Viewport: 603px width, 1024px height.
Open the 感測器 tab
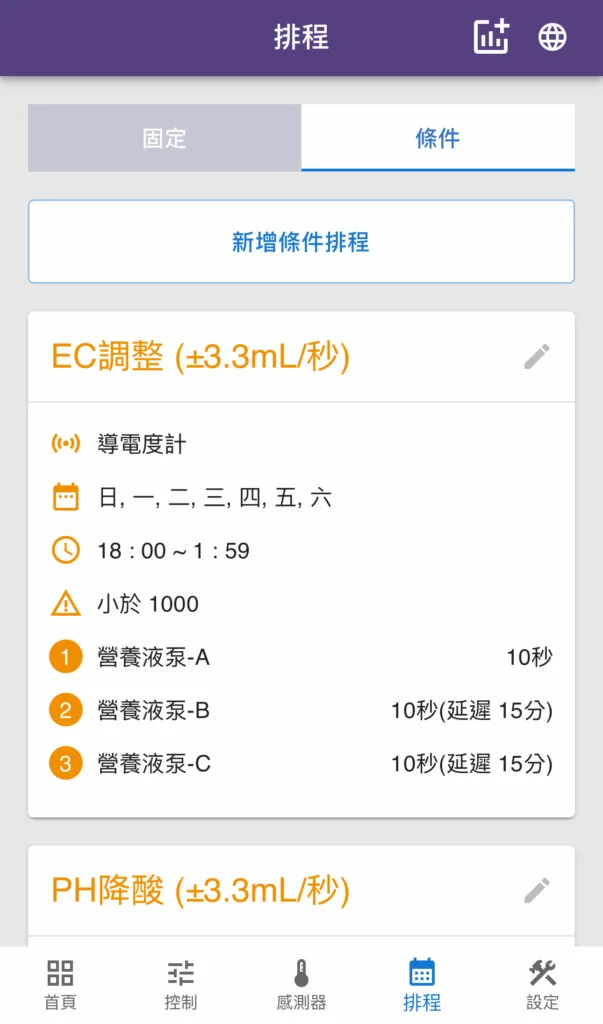[301, 985]
